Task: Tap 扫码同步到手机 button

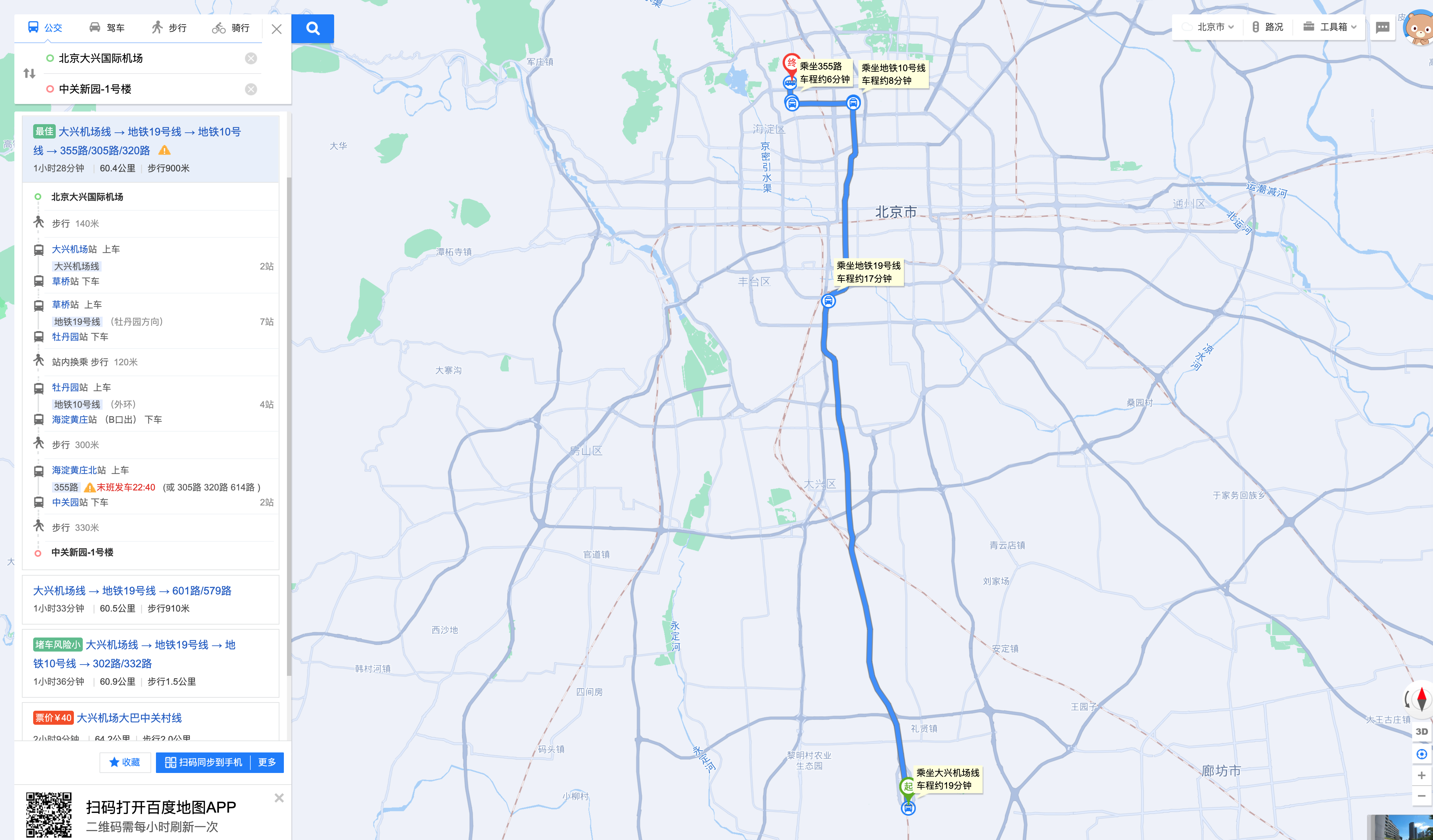Action: point(203,762)
